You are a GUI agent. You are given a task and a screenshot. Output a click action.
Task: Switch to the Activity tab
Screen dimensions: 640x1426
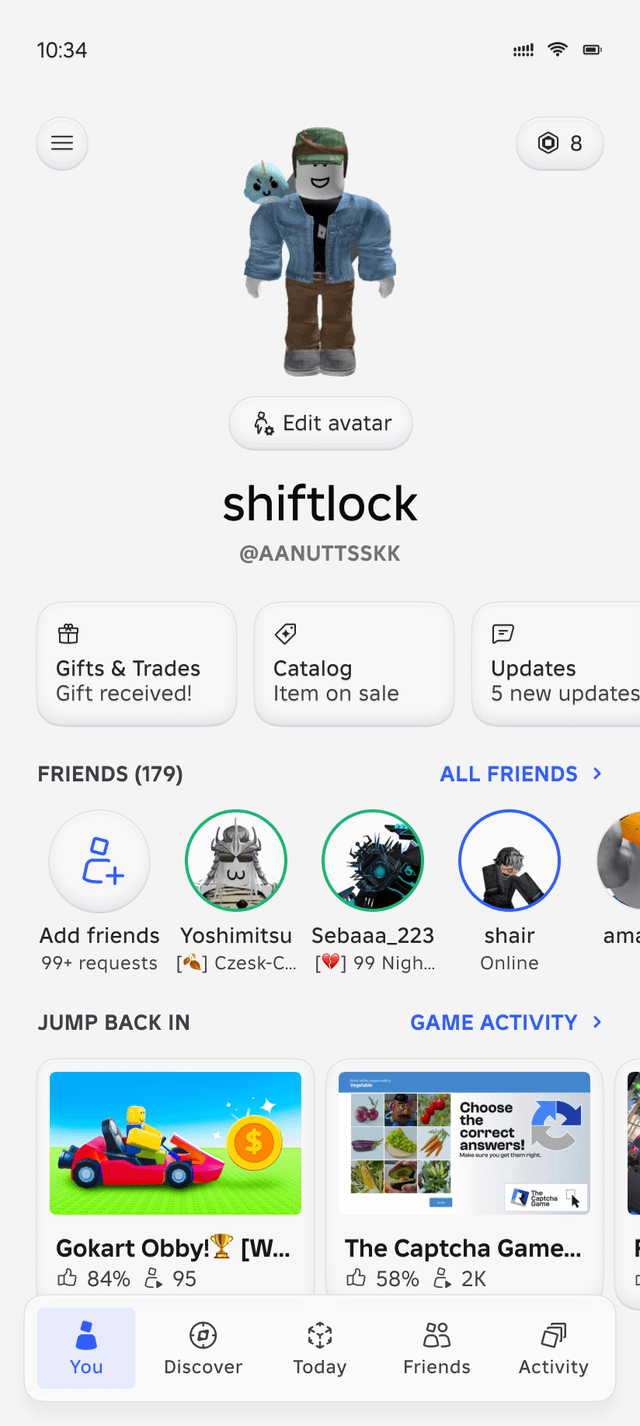pyautogui.click(x=553, y=1348)
